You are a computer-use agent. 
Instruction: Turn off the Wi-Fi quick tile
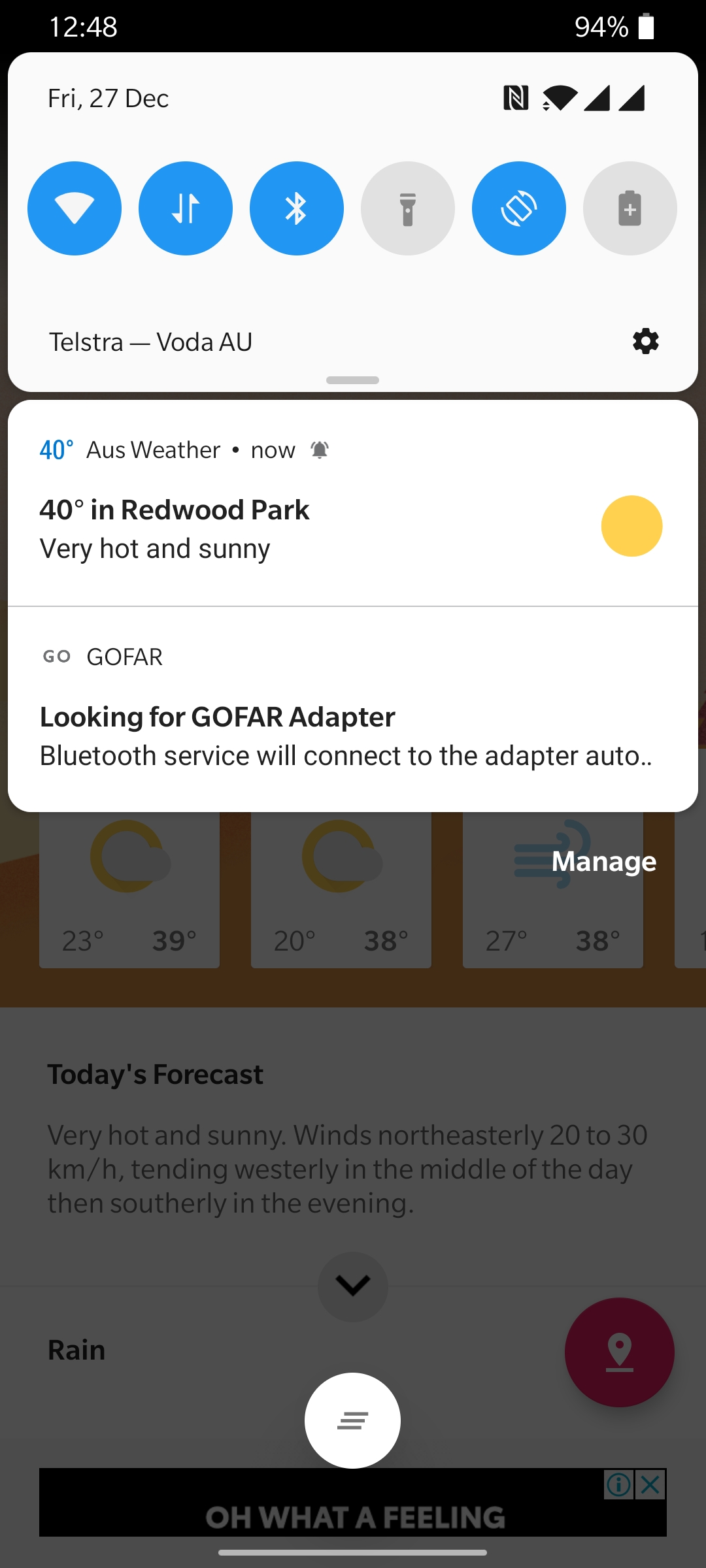point(75,208)
